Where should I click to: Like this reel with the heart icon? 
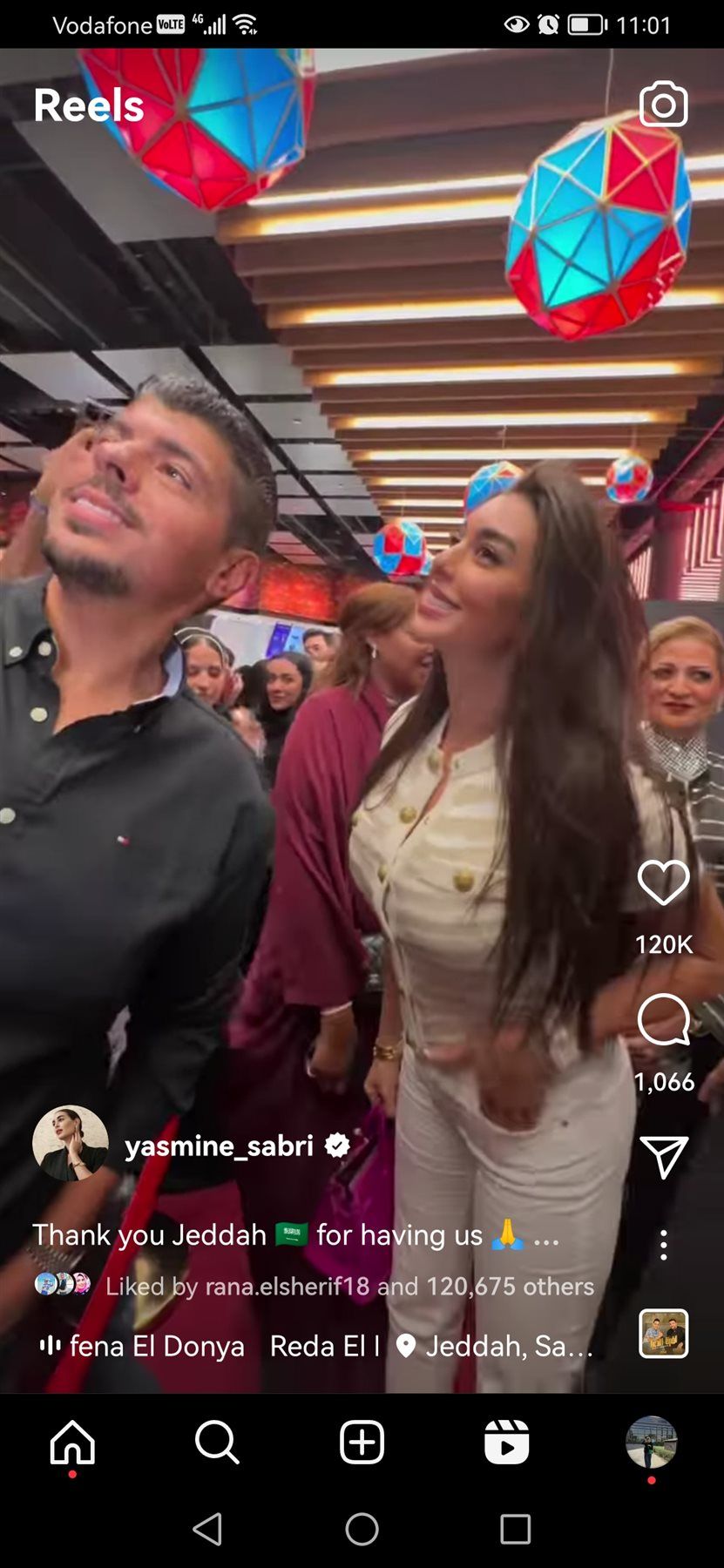tap(663, 882)
